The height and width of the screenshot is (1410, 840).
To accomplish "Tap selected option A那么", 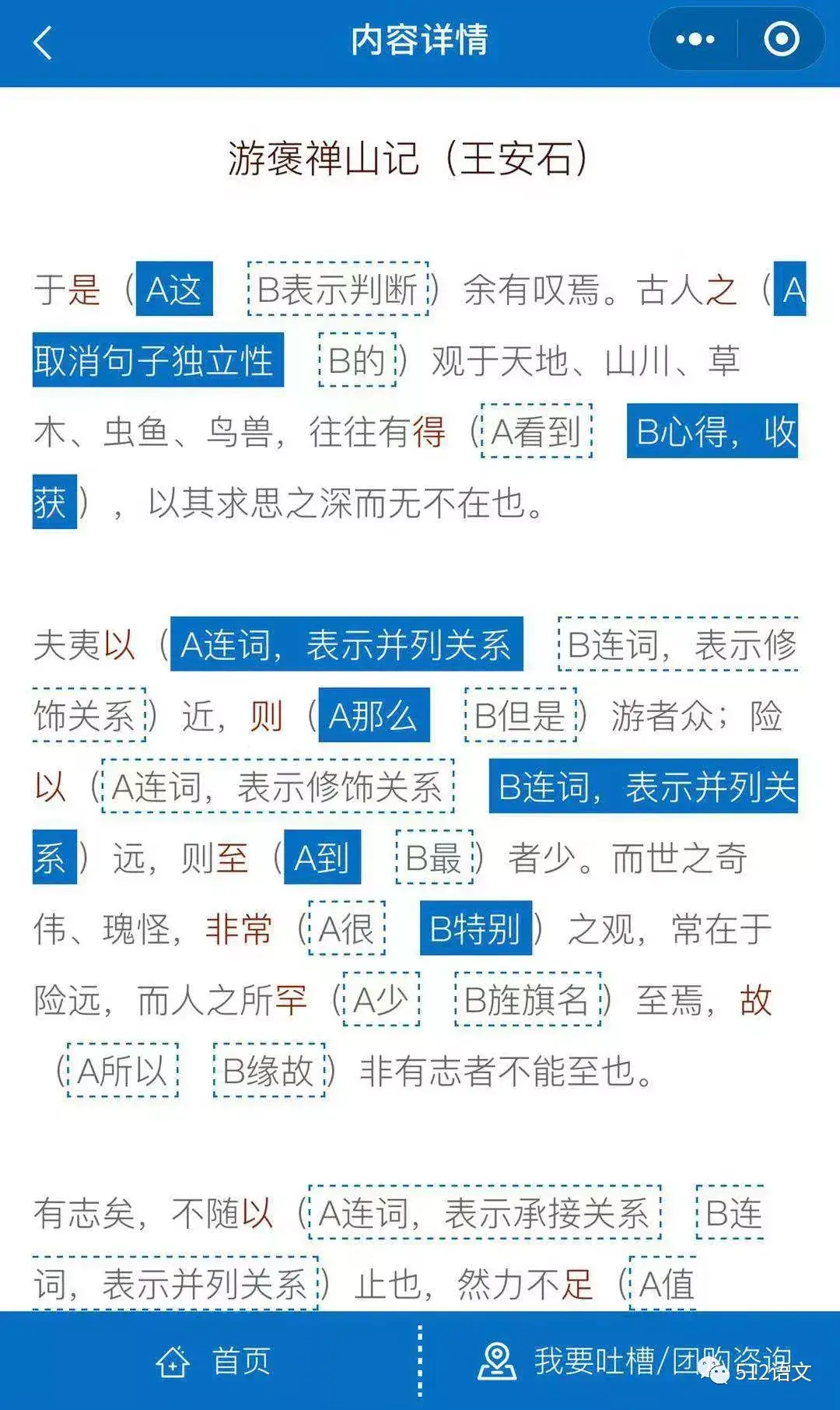I will pyautogui.click(x=374, y=715).
